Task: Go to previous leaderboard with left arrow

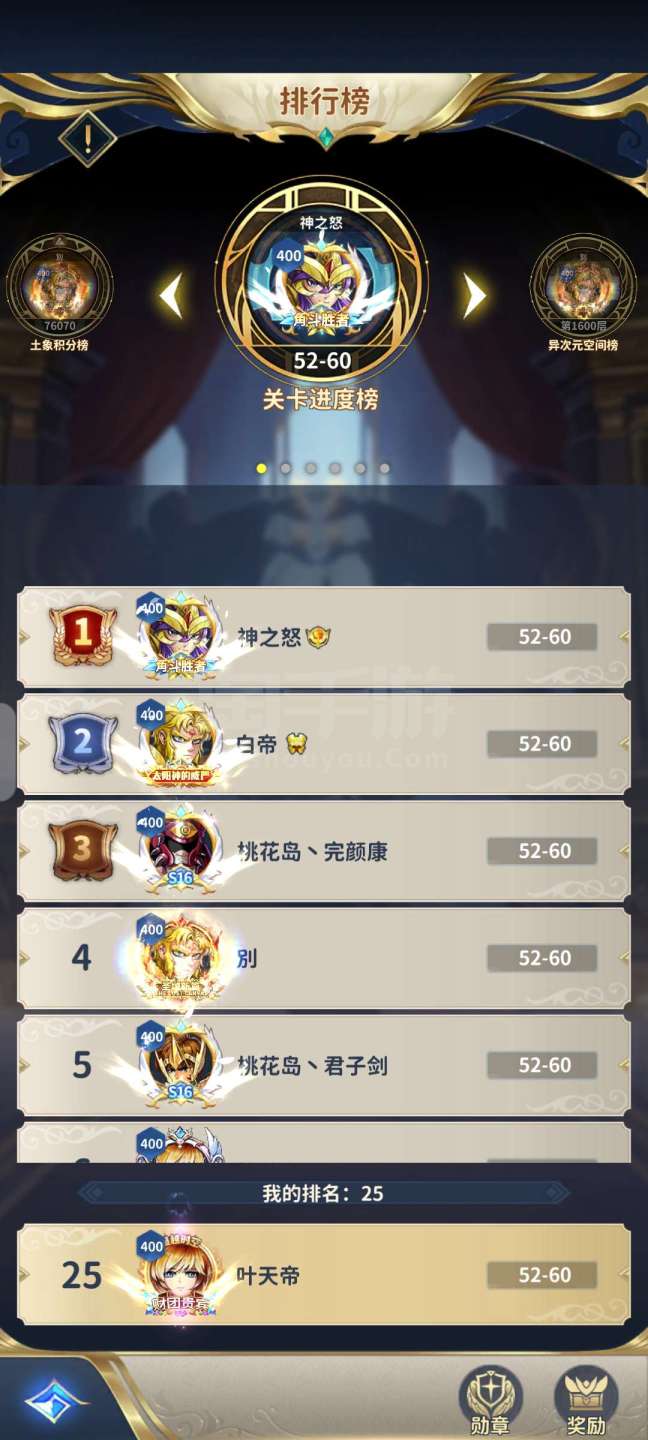Action: point(172,295)
